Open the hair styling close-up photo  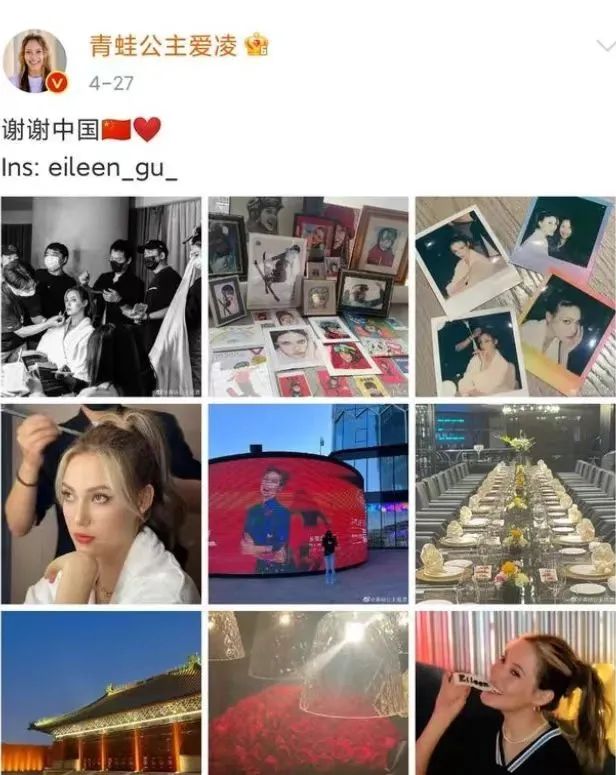tap(100, 503)
